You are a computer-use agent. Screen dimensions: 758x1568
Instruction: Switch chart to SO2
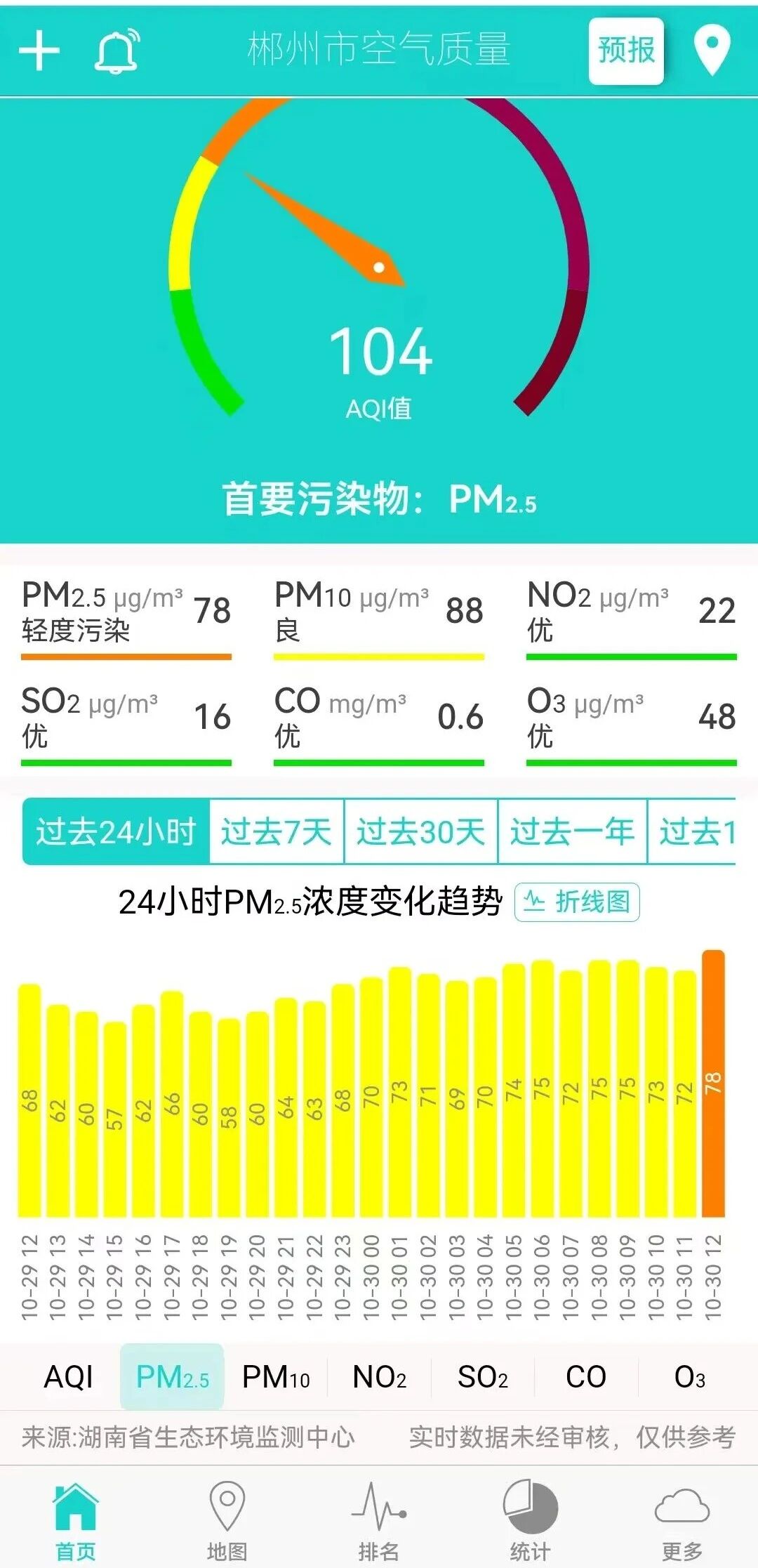pos(482,1377)
